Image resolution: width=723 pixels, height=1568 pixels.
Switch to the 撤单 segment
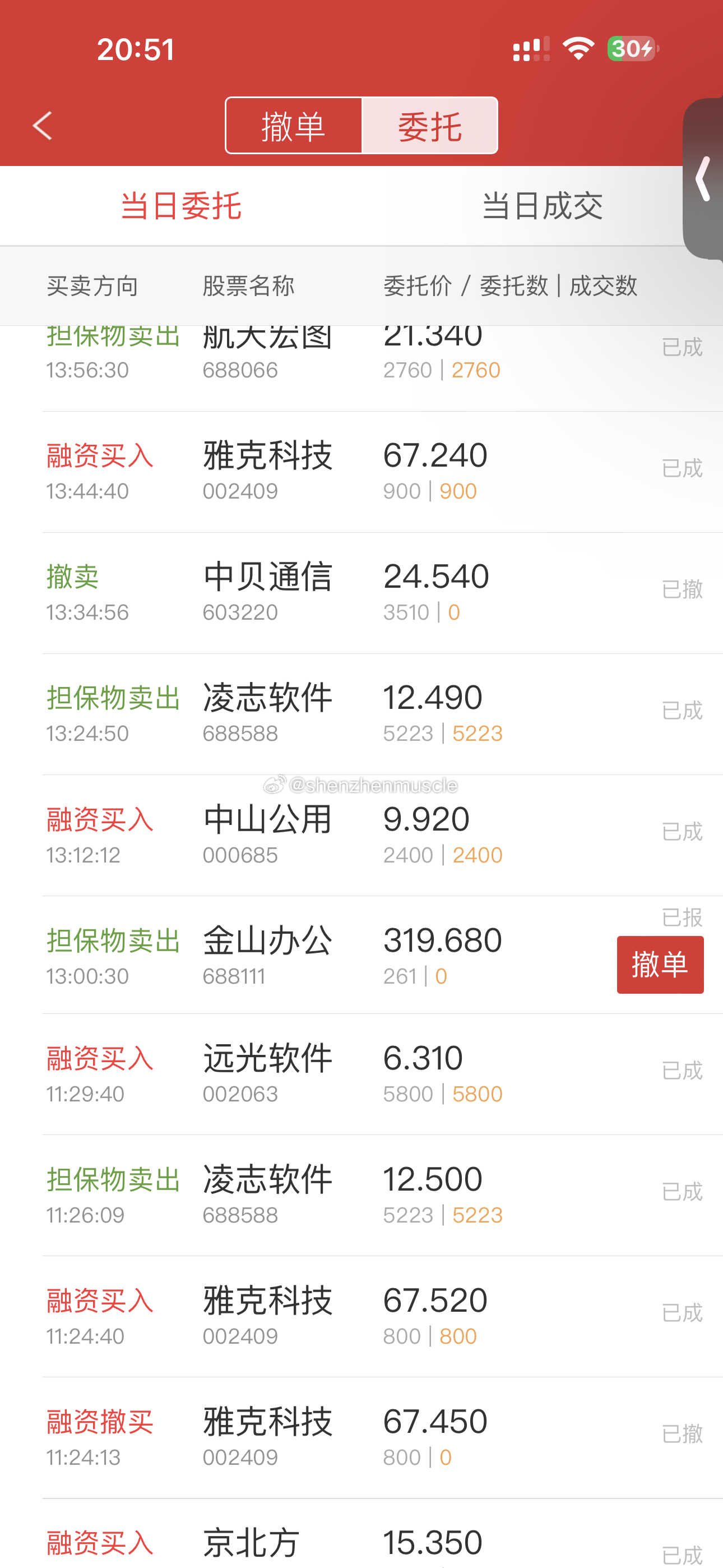click(294, 126)
